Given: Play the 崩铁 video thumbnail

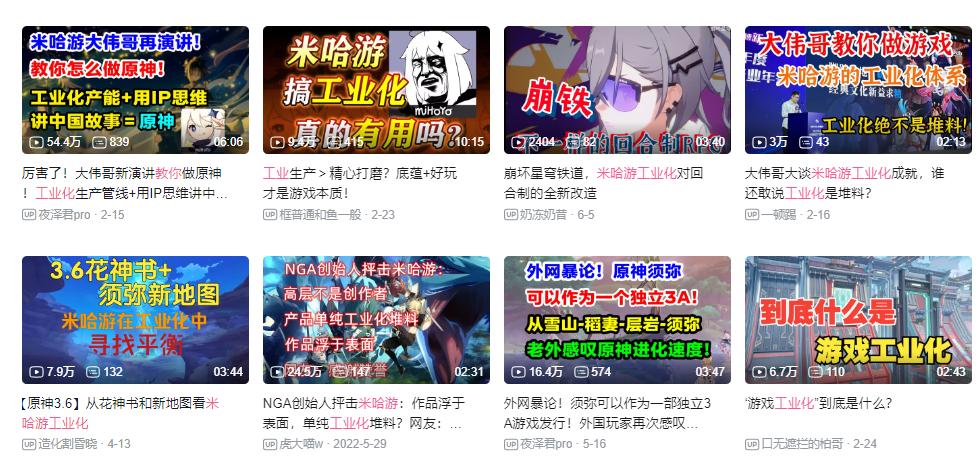Looking at the screenshot, I should tap(617, 90).
